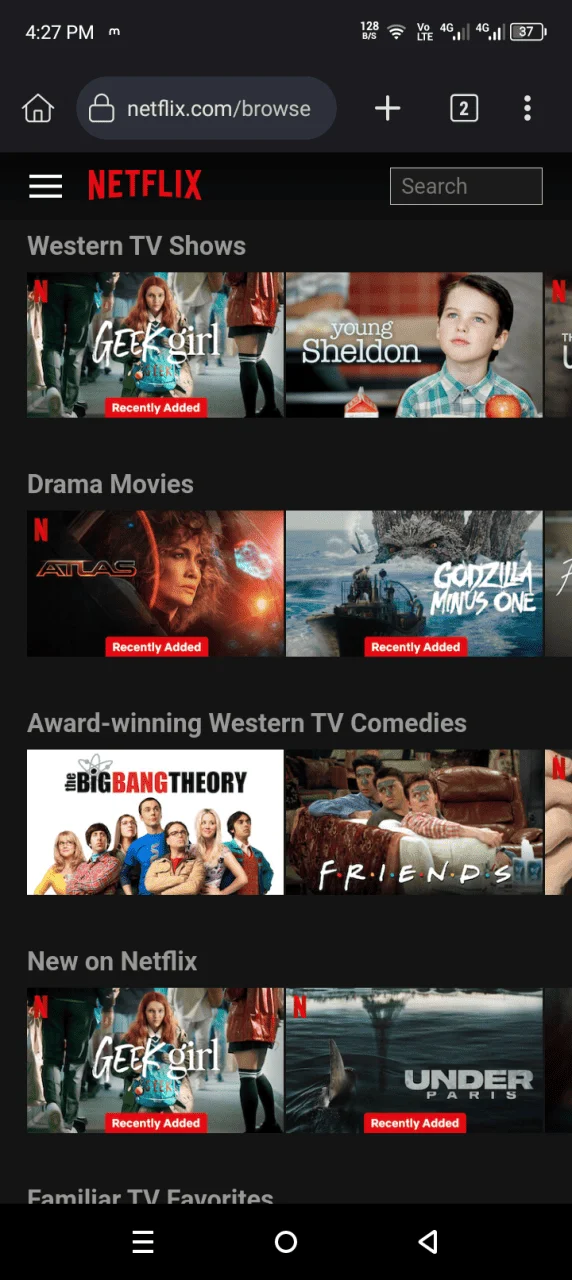Open Godzilla Minus One
This screenshot has width=572, height=1280.
click(414, 584)
